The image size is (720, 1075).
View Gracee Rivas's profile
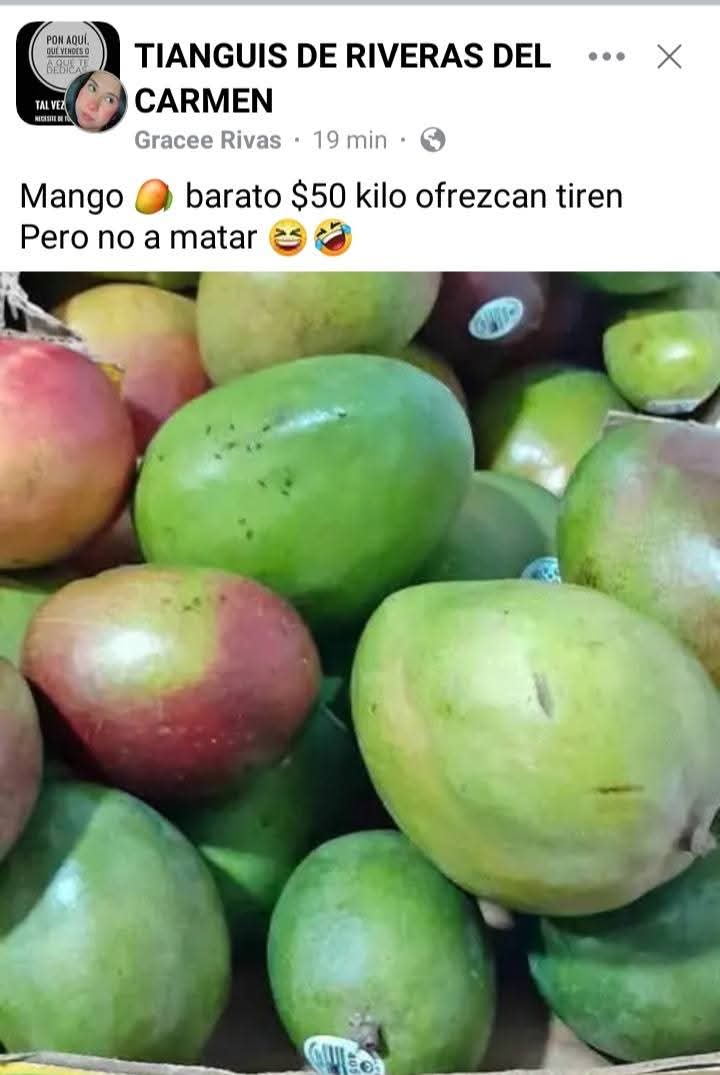(208, 140)
